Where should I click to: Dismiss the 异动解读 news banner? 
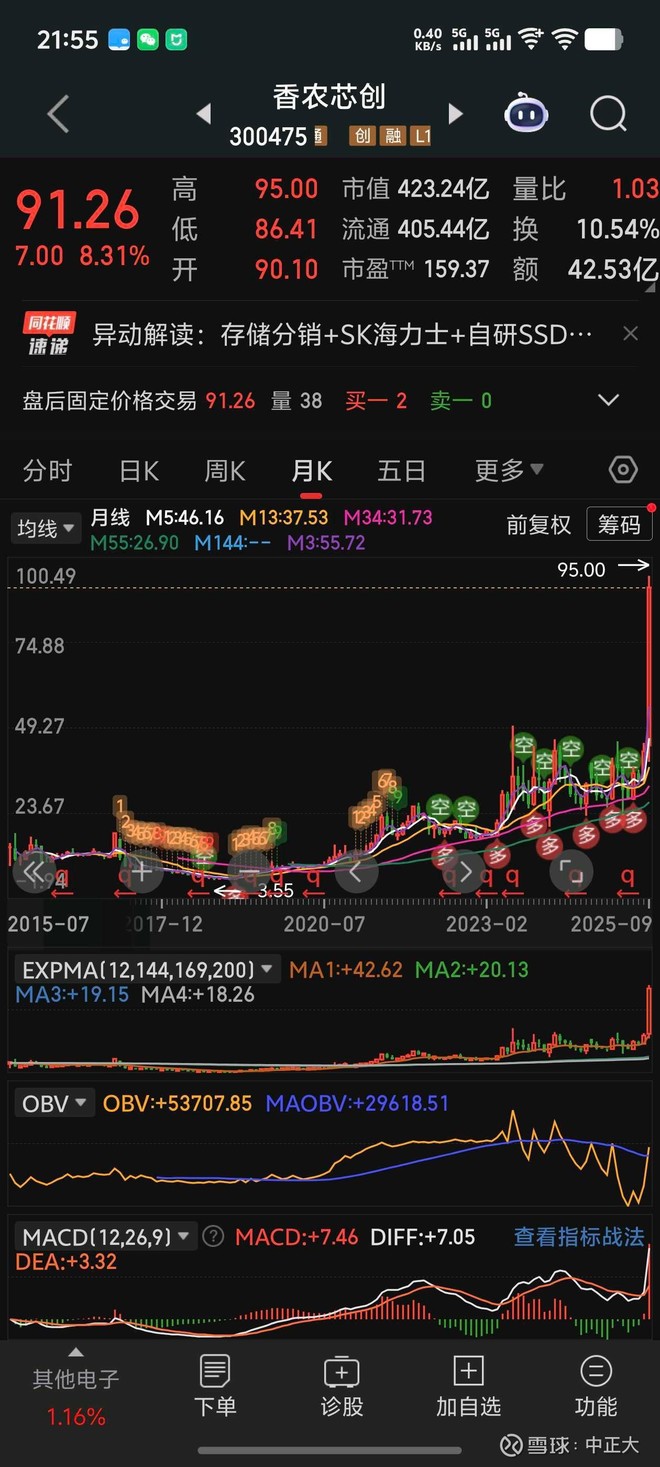pyautogui.click(x=630, y=334)
